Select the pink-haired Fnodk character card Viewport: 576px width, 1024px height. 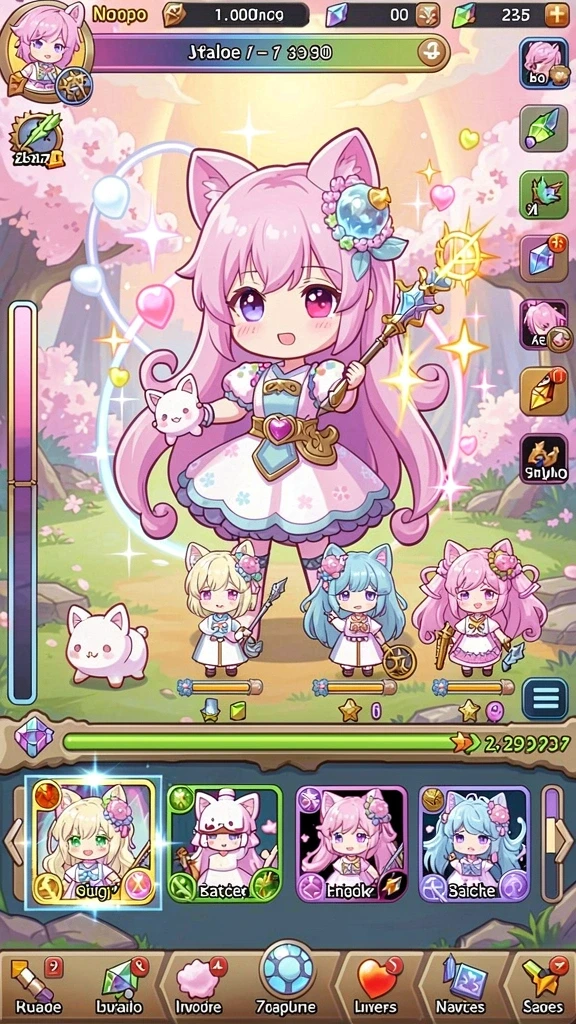click(x=351, y=843)
